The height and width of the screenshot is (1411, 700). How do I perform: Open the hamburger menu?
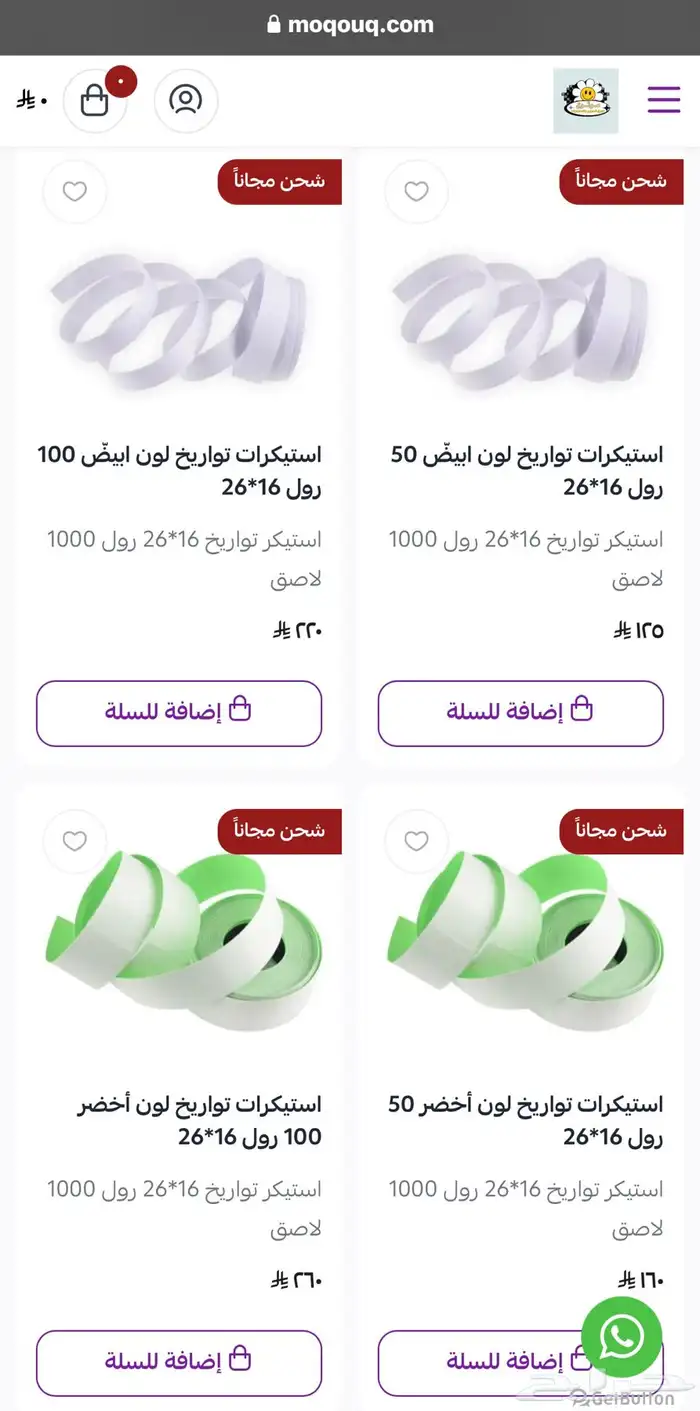tap(664, 100)
